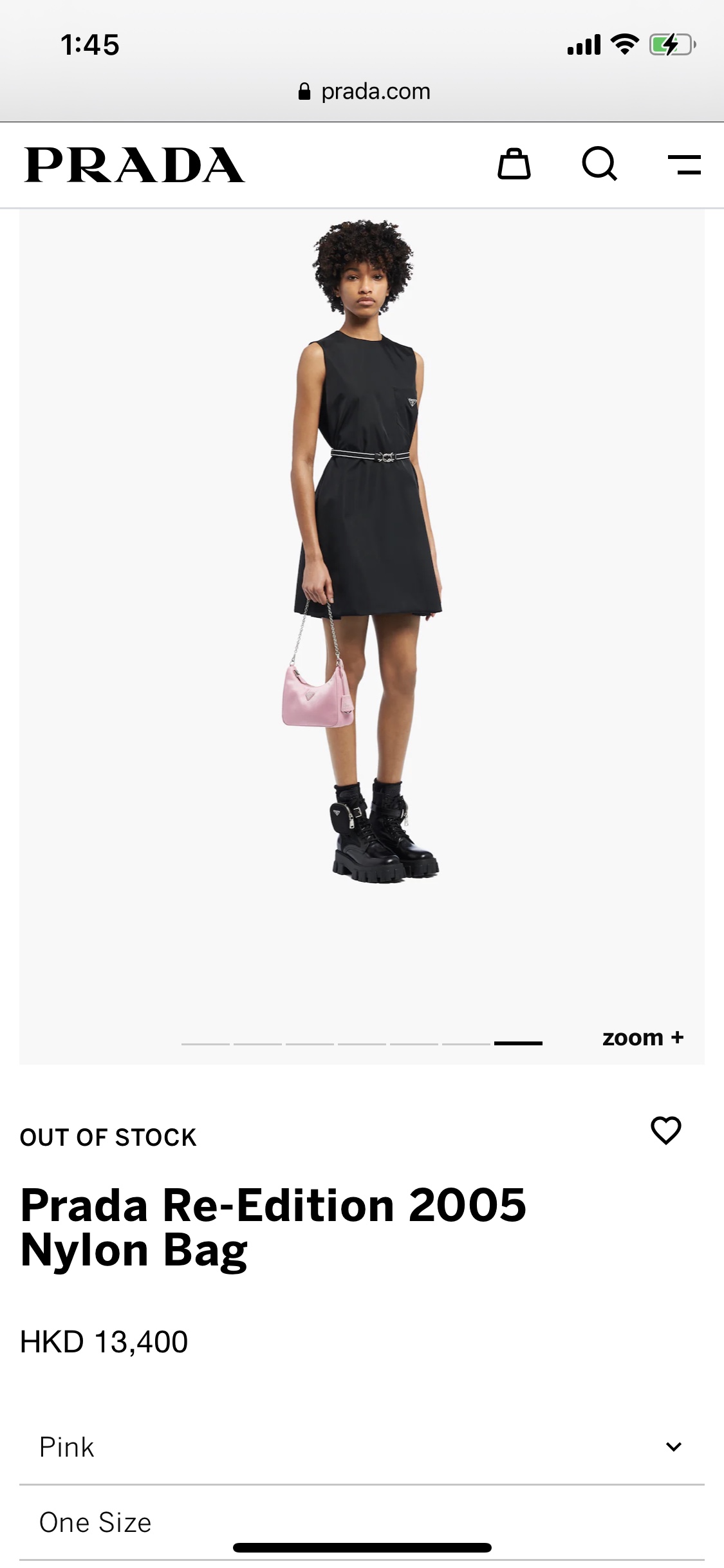Expand the Pink color dropdown
The height and width of the screenshot is (1568, 724).
point(362,1447)
